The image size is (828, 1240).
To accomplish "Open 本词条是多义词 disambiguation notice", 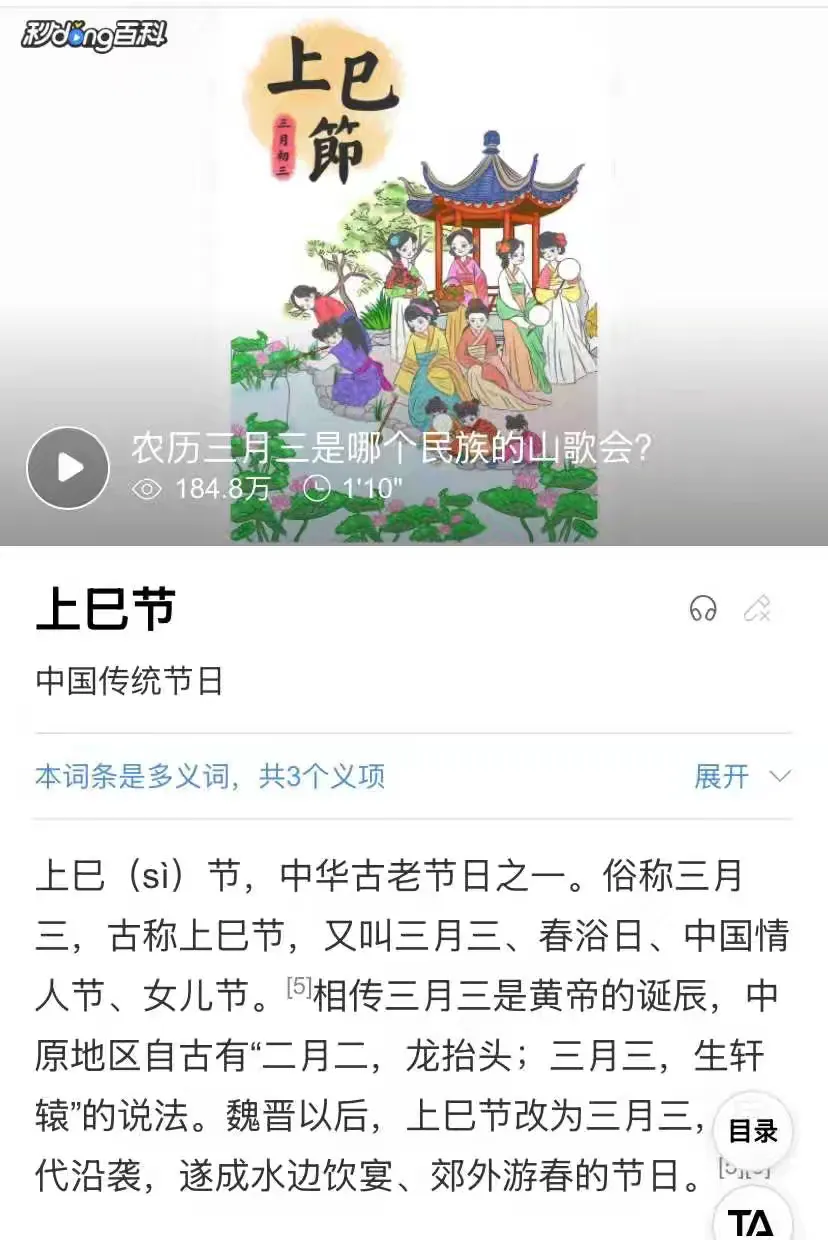I will [210, 776].
